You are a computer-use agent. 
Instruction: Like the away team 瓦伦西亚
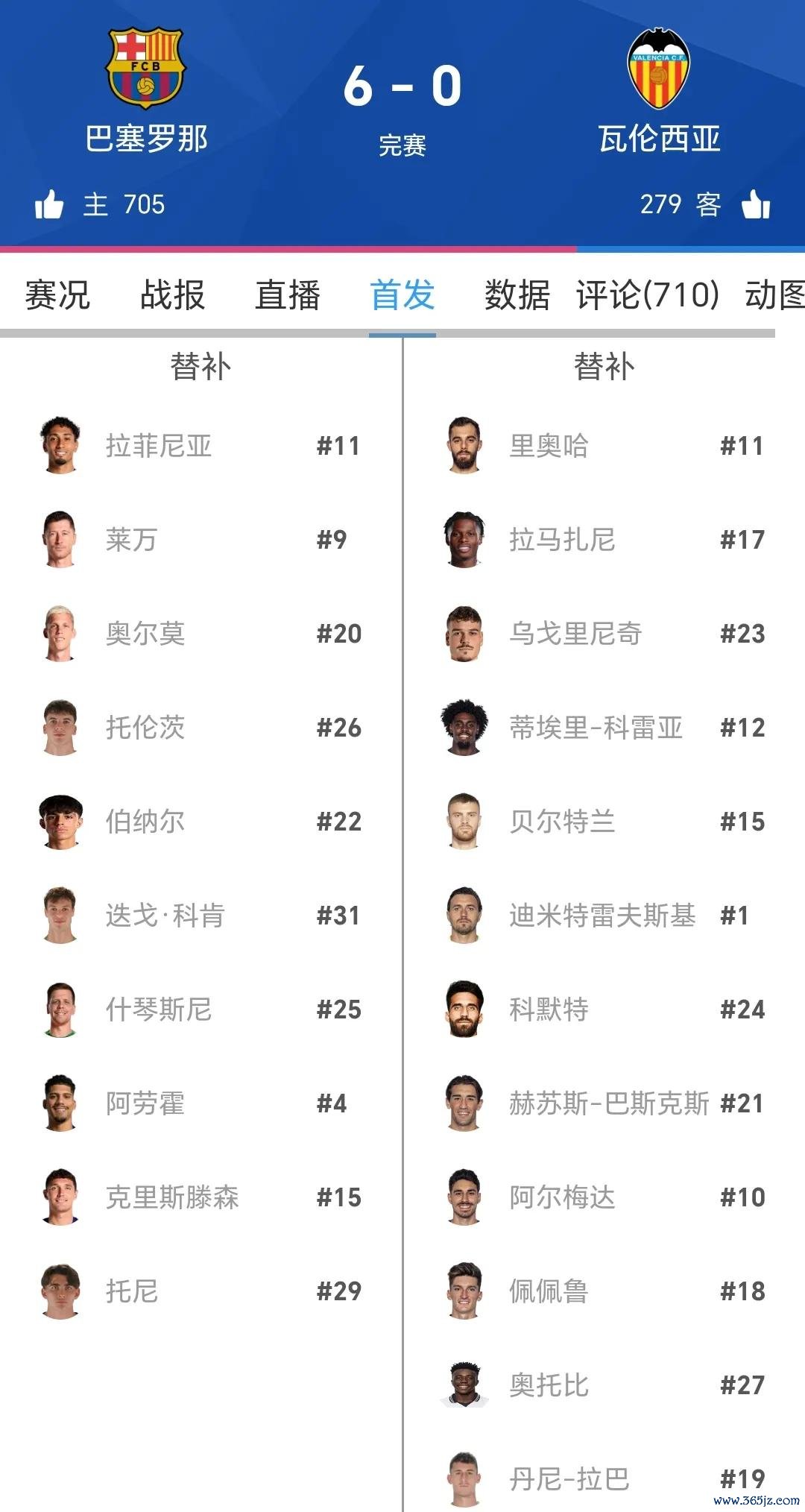756,204
